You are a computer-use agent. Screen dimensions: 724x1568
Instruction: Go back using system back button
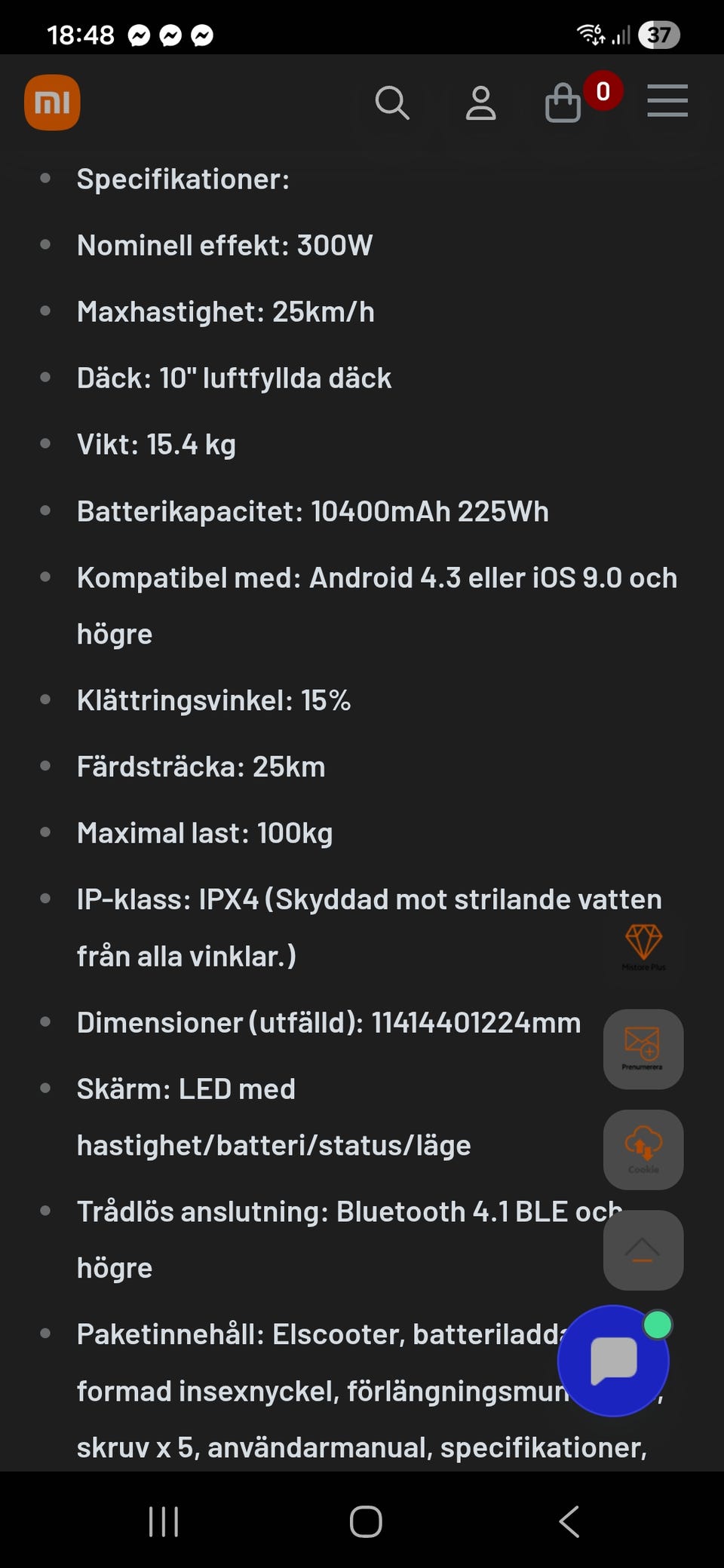tap(569, 1521)
